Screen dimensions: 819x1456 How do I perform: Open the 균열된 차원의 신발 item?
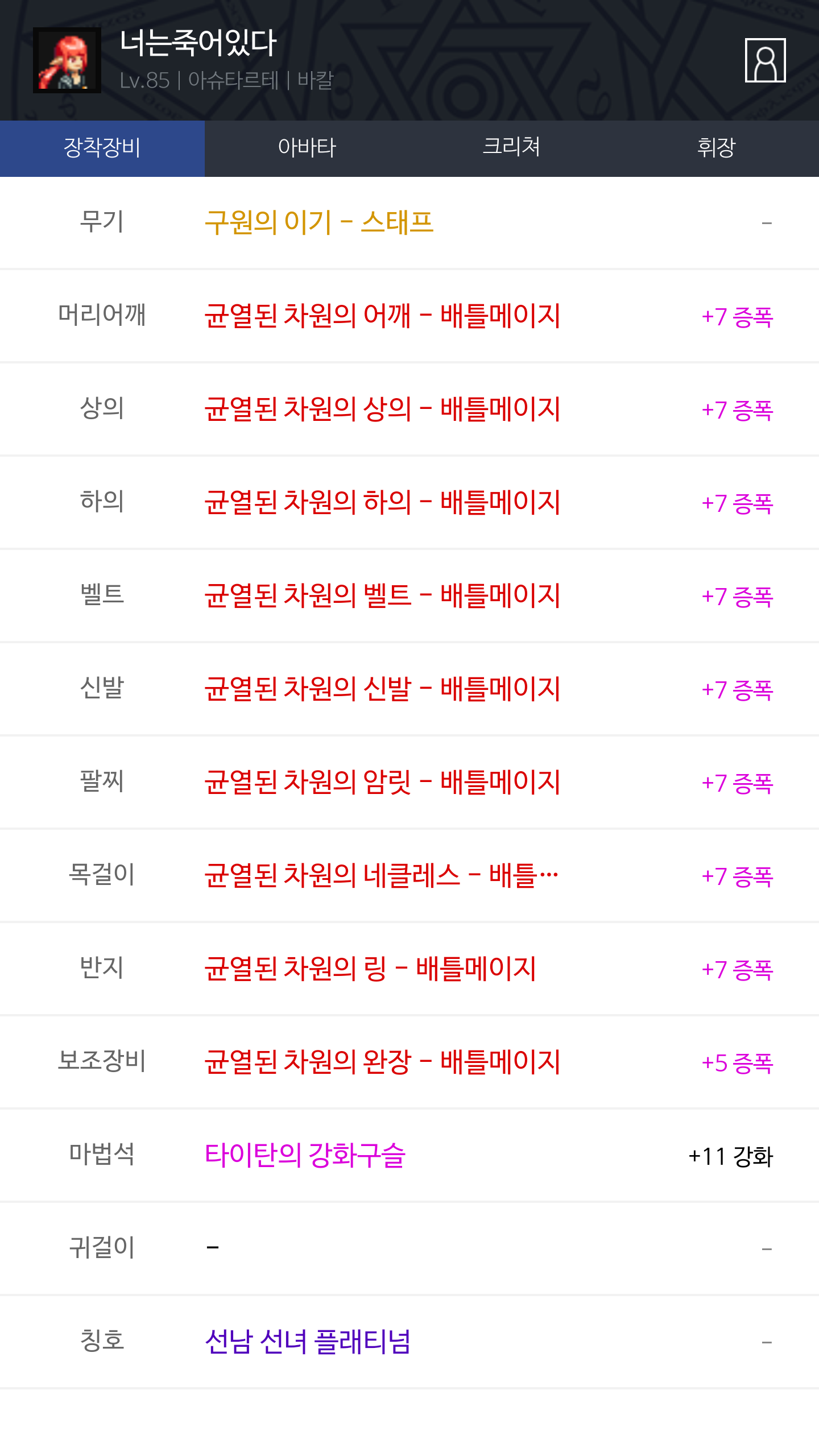click(382, 689)
